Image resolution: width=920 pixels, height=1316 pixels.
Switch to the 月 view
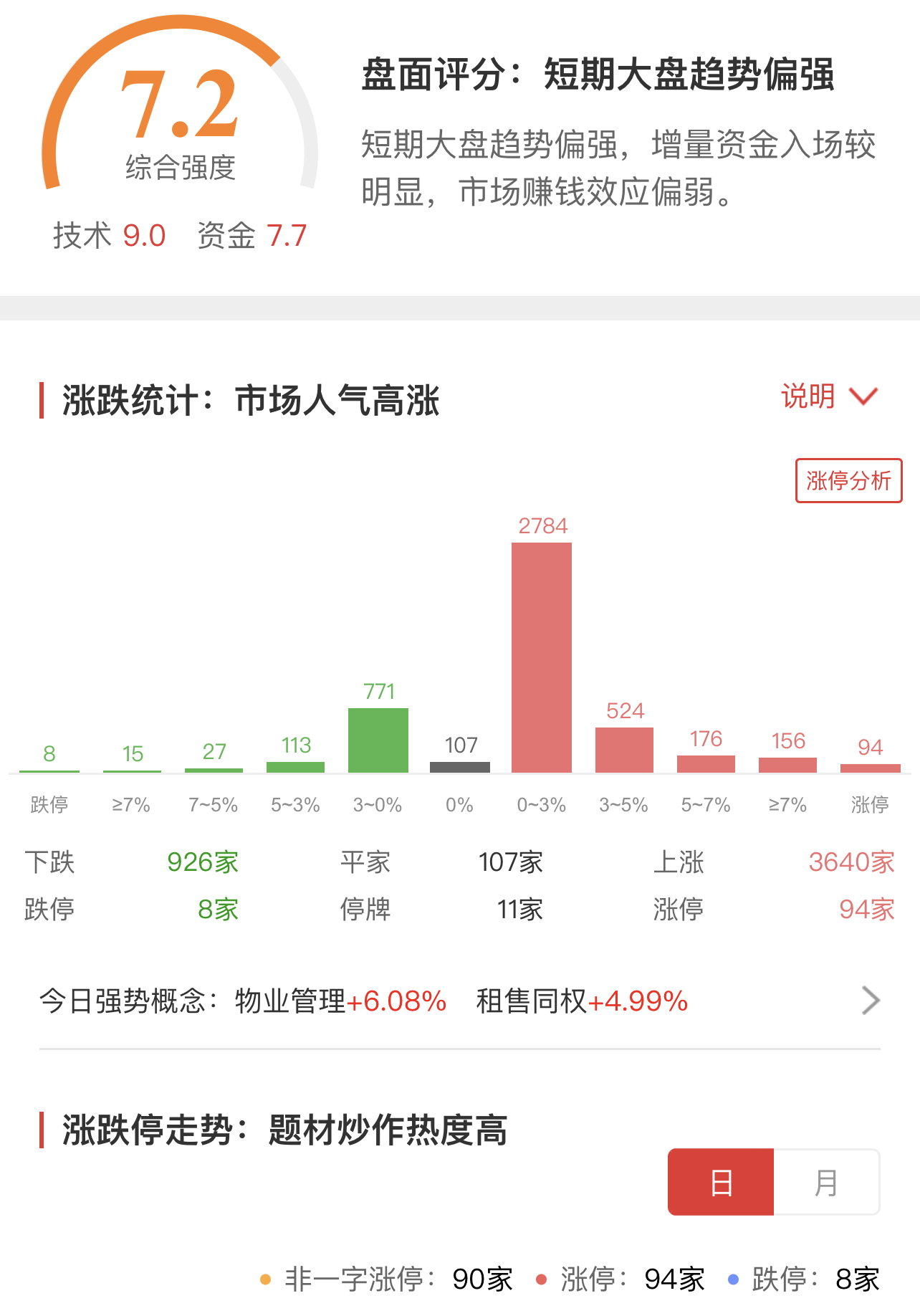(826, 1182)
